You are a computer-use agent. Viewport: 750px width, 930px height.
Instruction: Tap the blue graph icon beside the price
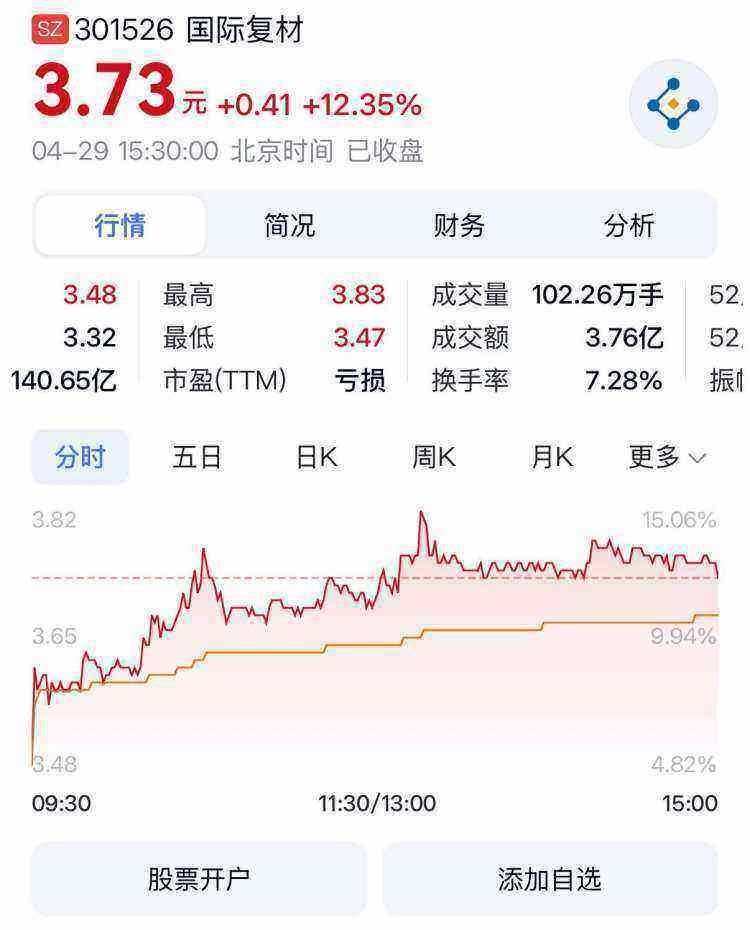tap(673, 104)
